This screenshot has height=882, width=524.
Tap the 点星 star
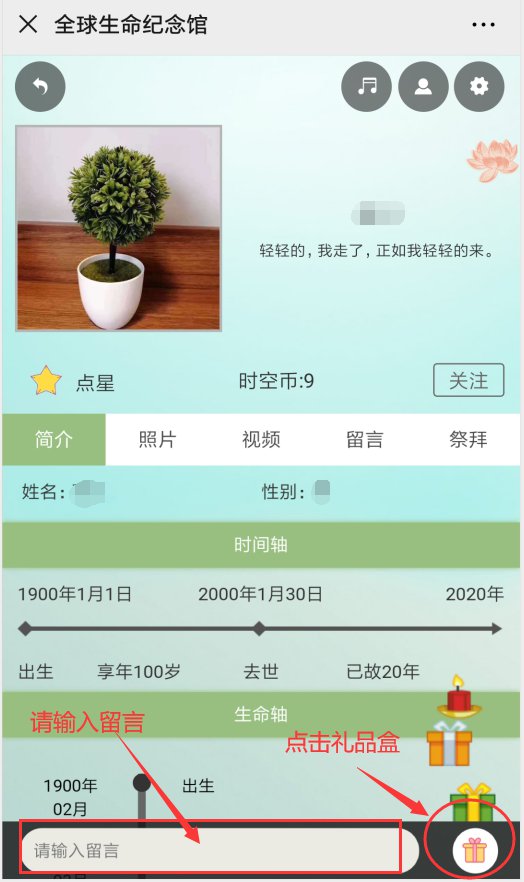point(46,381)
